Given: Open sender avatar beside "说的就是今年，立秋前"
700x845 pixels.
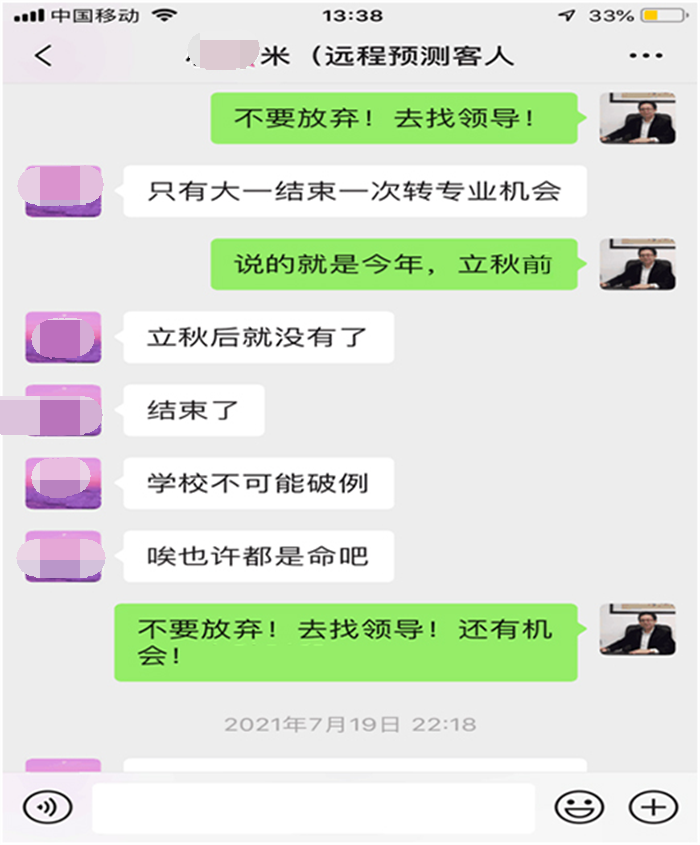Looking at the screenshot, I should (637, 265).
